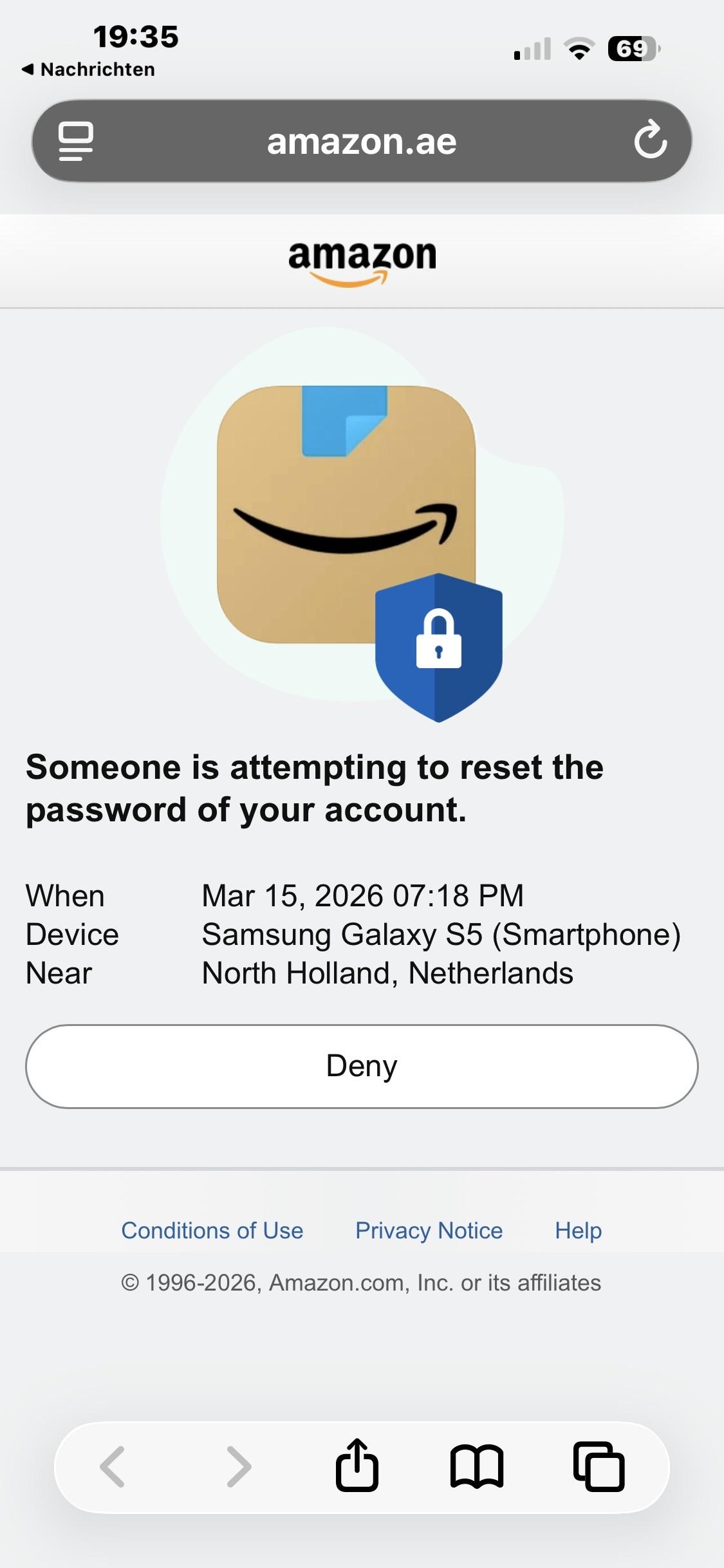Viewport: 724px width, 1568px height.
Task: Tap the clock in the status bar
Action: point(136,37)
